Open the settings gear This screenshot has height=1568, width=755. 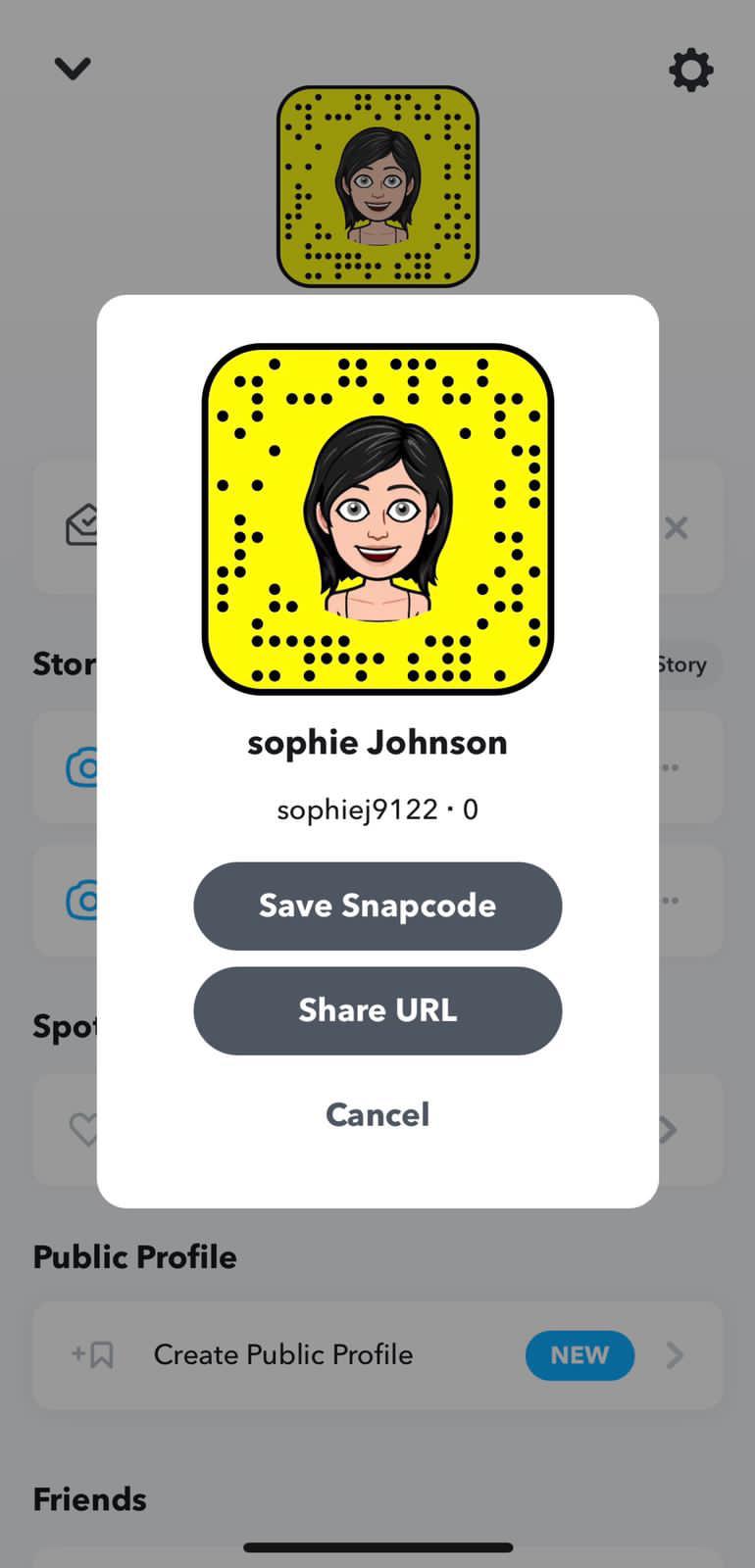coord(690,71)
